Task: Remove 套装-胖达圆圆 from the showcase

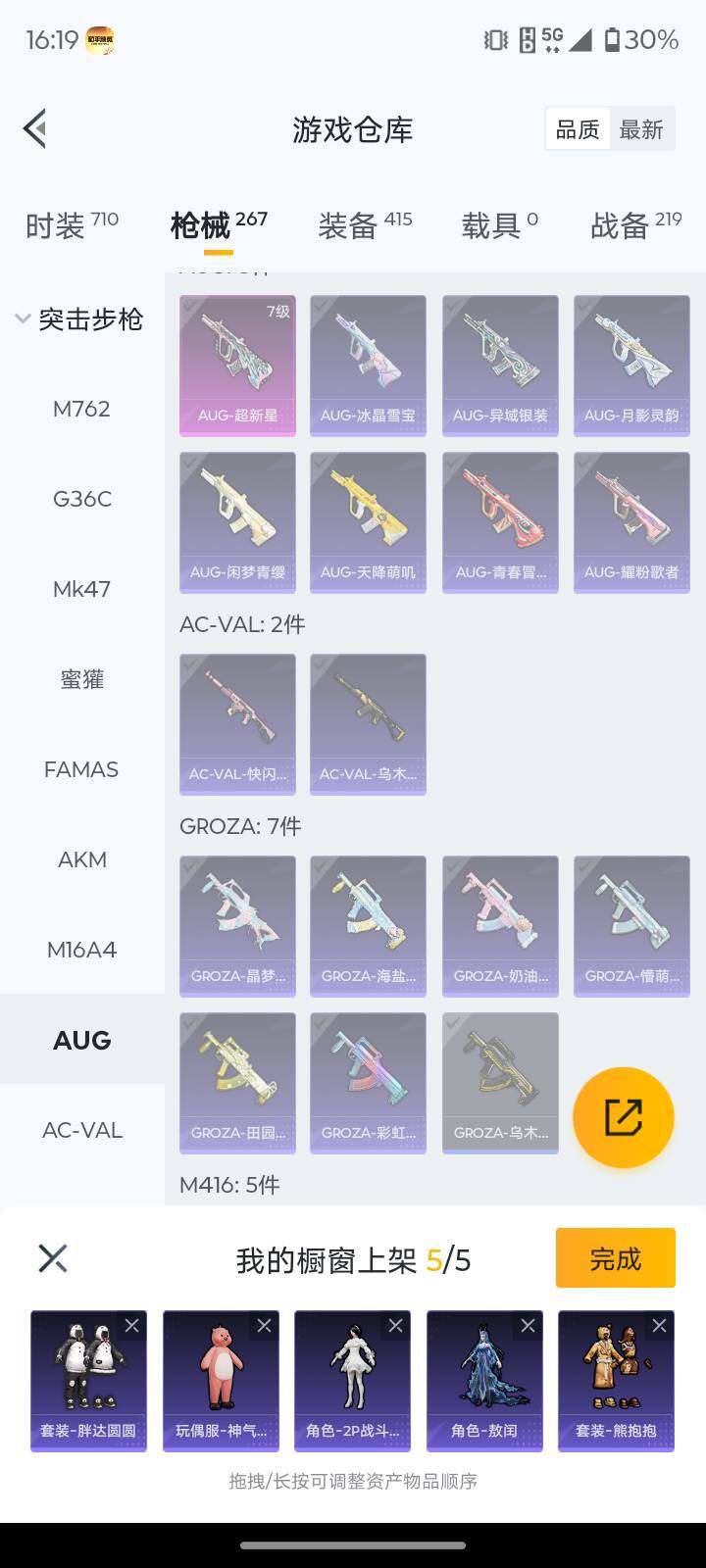Action: [132, 1326]
